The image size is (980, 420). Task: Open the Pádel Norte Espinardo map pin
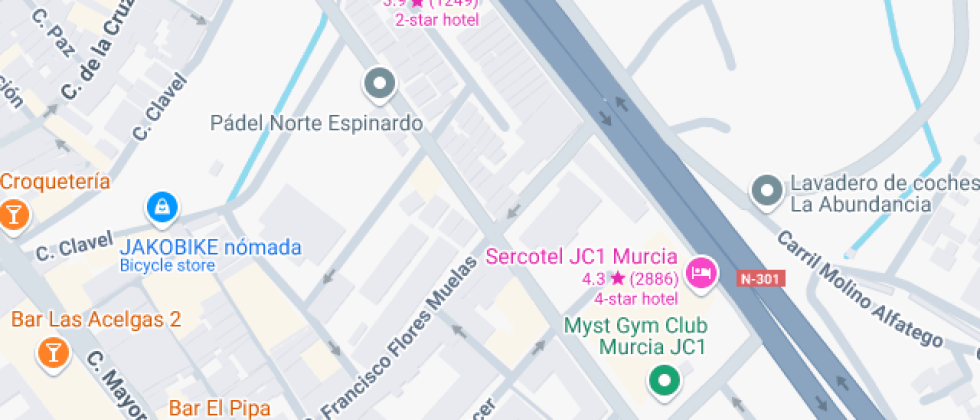click(379, 84)
